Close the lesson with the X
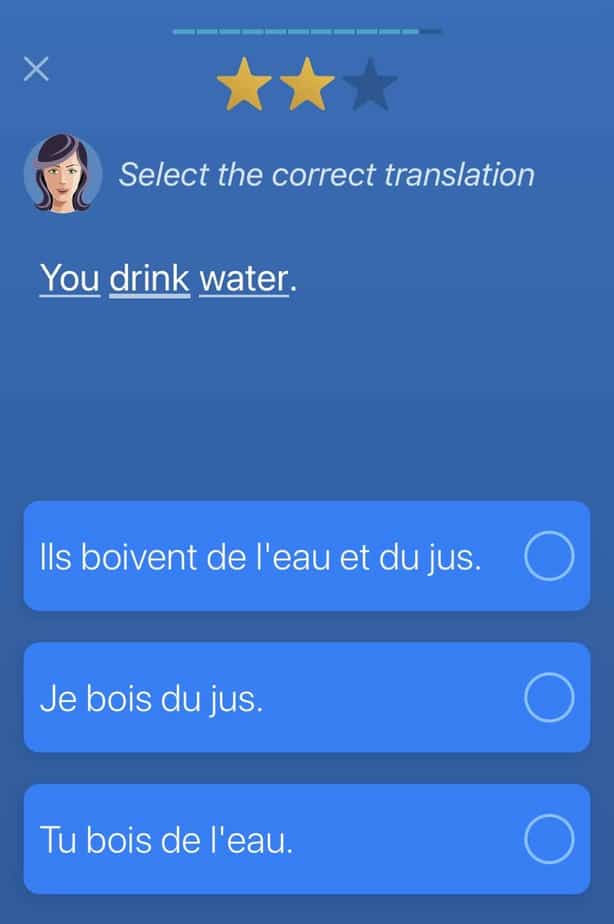 36,69
